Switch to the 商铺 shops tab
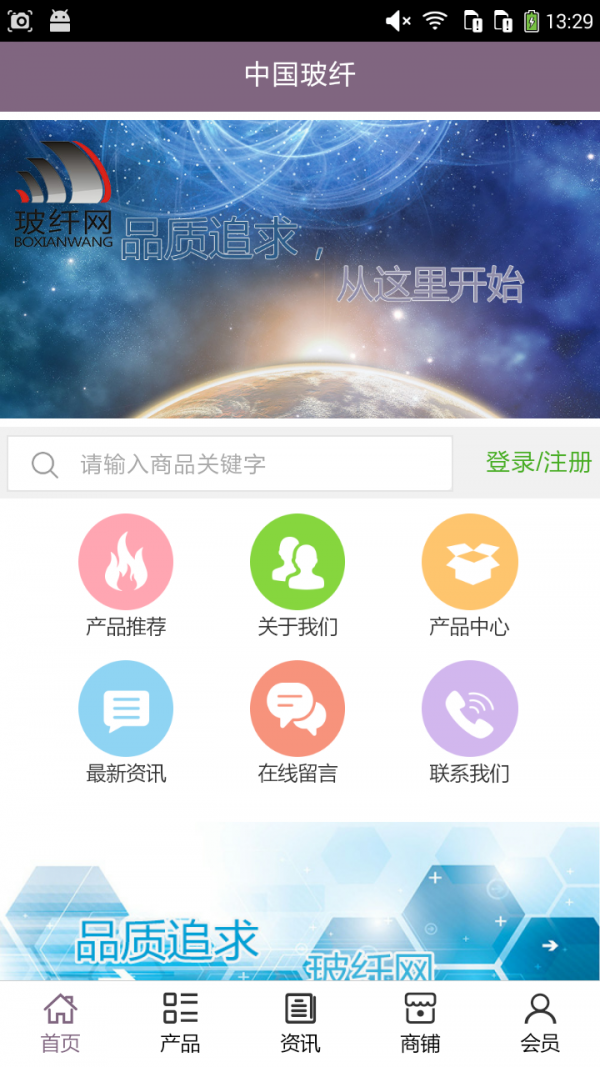600x1067 pixels. (420, 1023)
